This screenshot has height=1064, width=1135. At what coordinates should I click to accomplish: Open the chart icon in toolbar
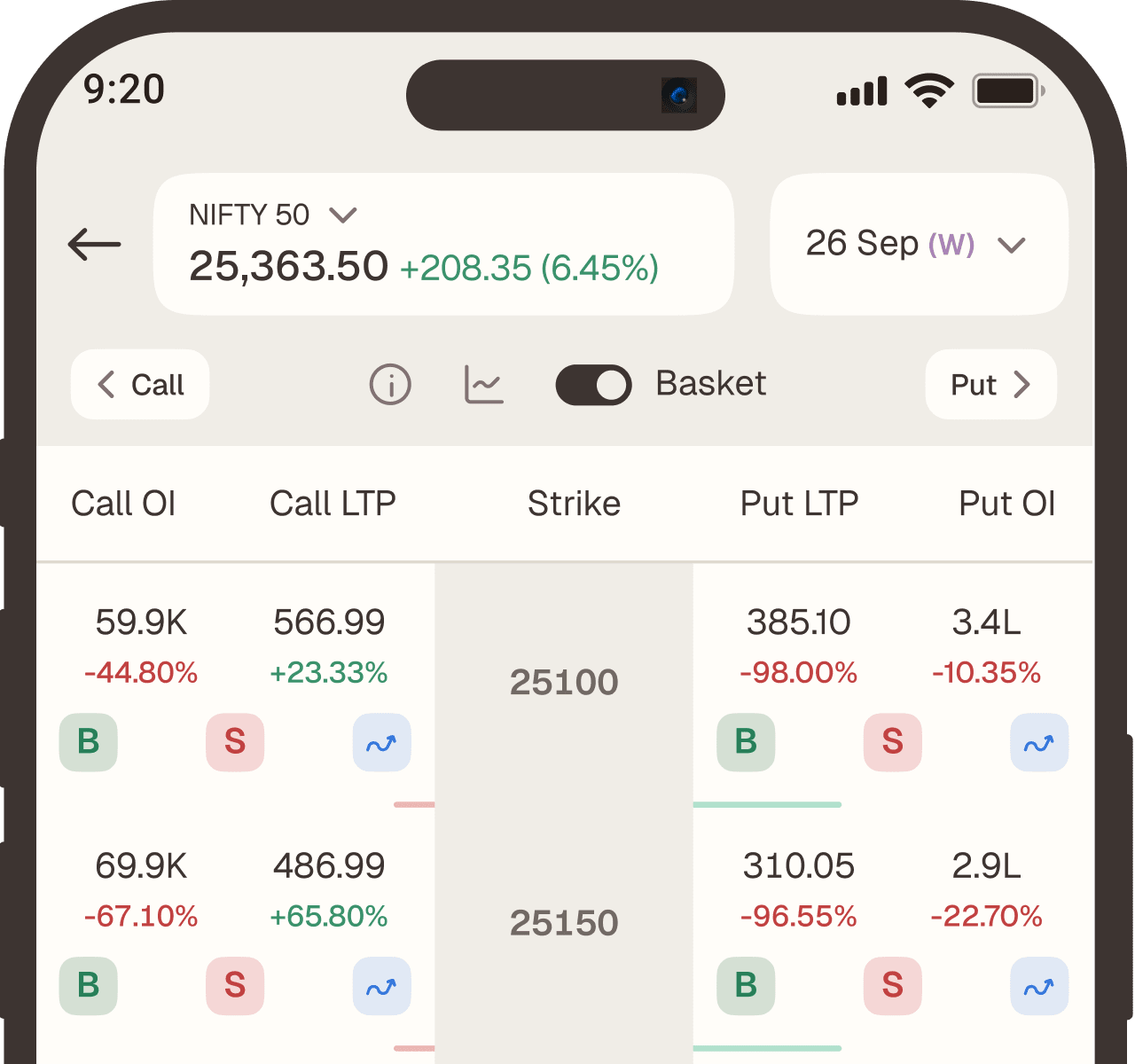tap(484, 385)
